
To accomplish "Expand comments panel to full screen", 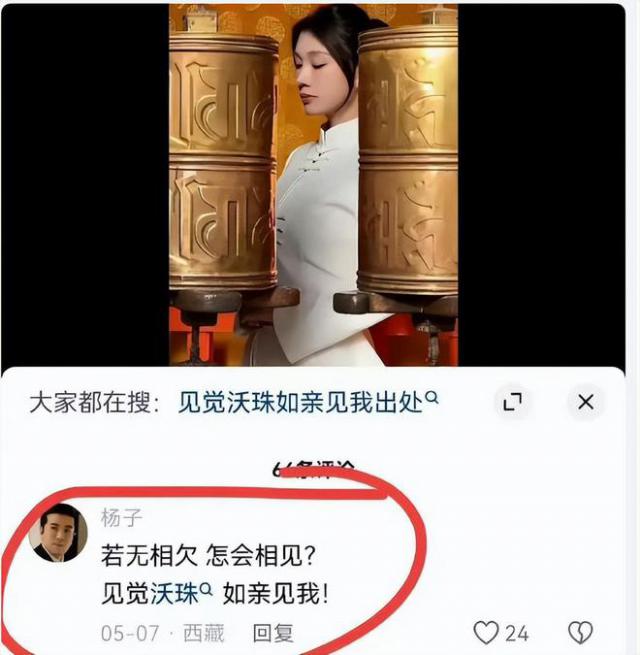I will click(512, 402).
